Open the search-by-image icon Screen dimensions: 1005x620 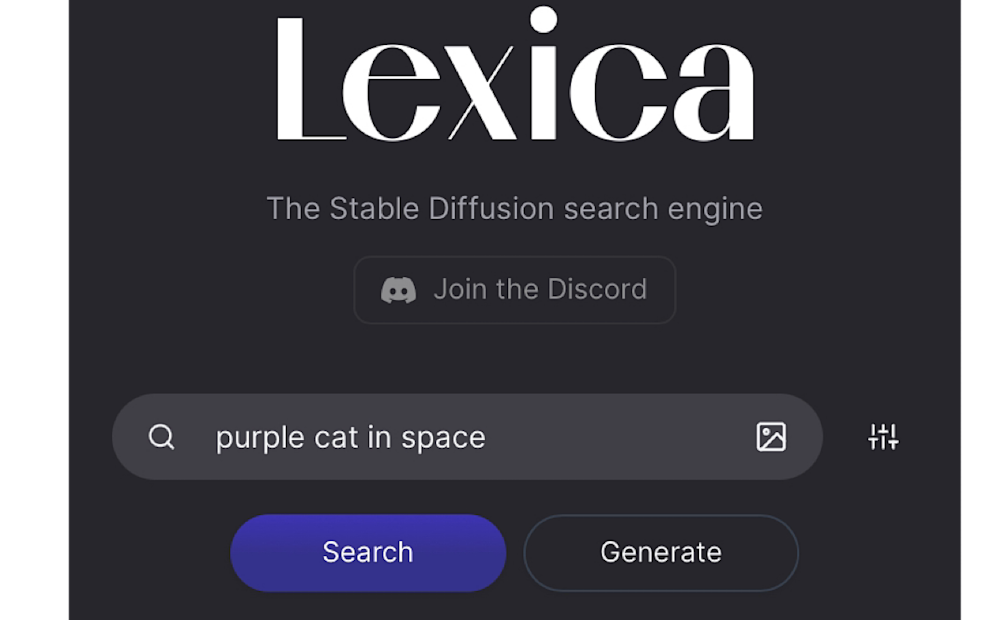(771, 437)
